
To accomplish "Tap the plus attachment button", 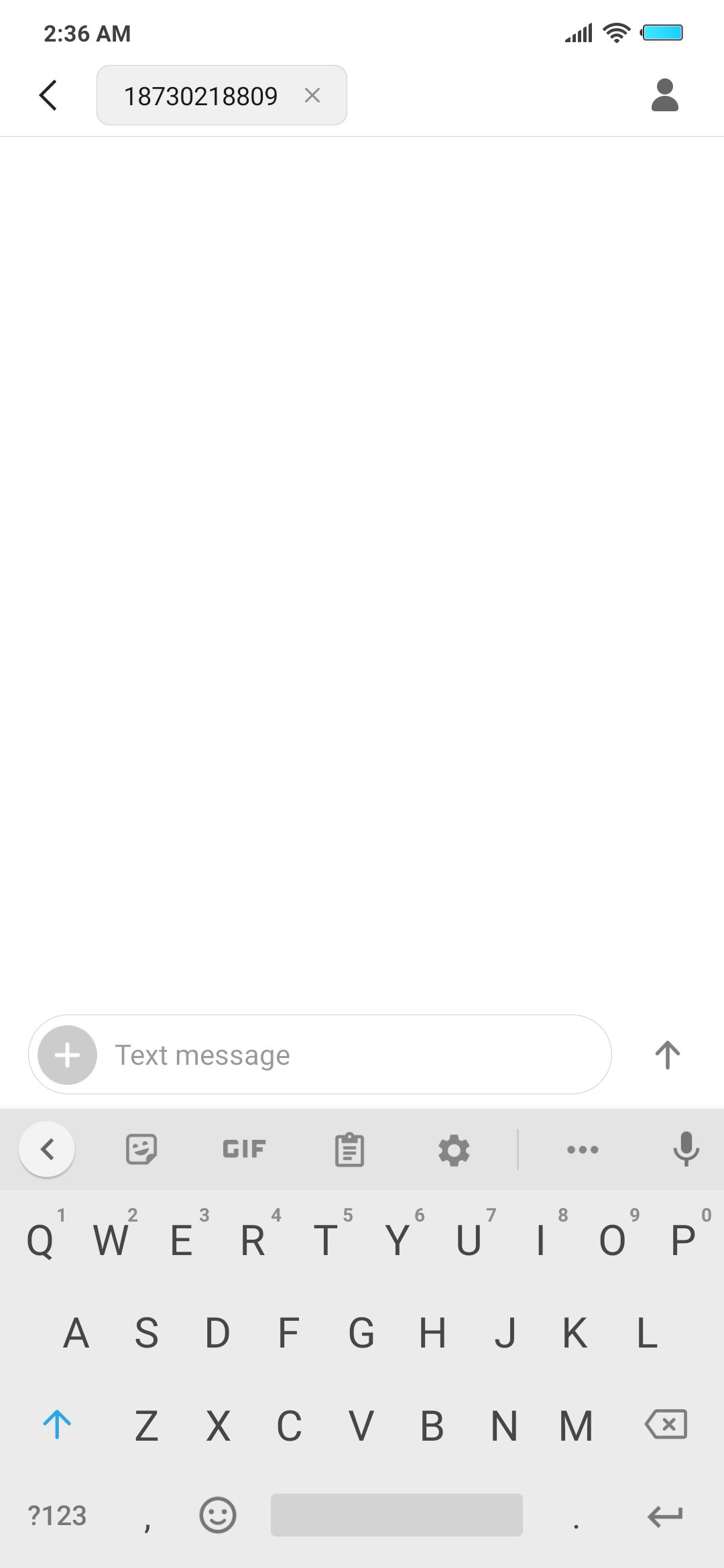I will tap(67, 1055).
